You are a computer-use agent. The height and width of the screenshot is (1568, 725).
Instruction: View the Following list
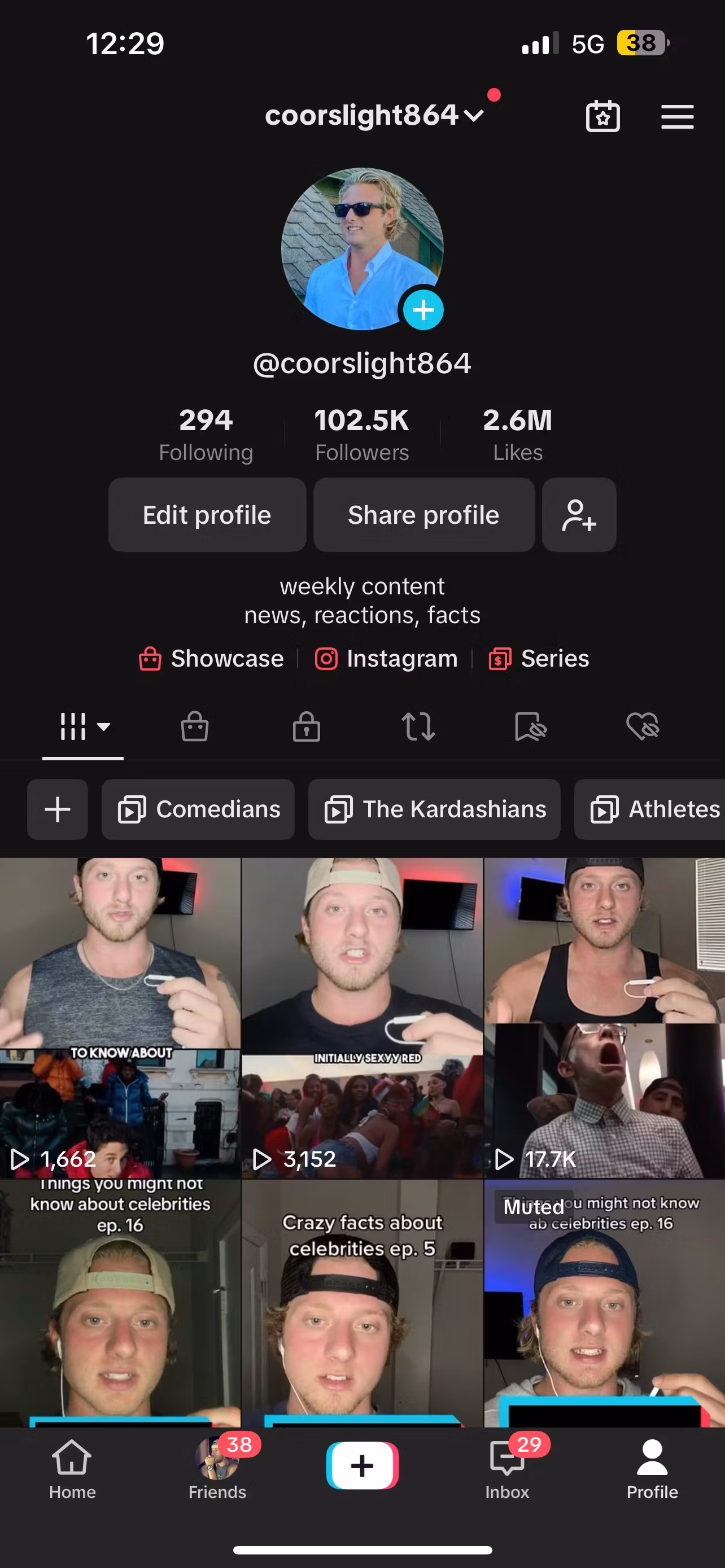tap(206, 435)
